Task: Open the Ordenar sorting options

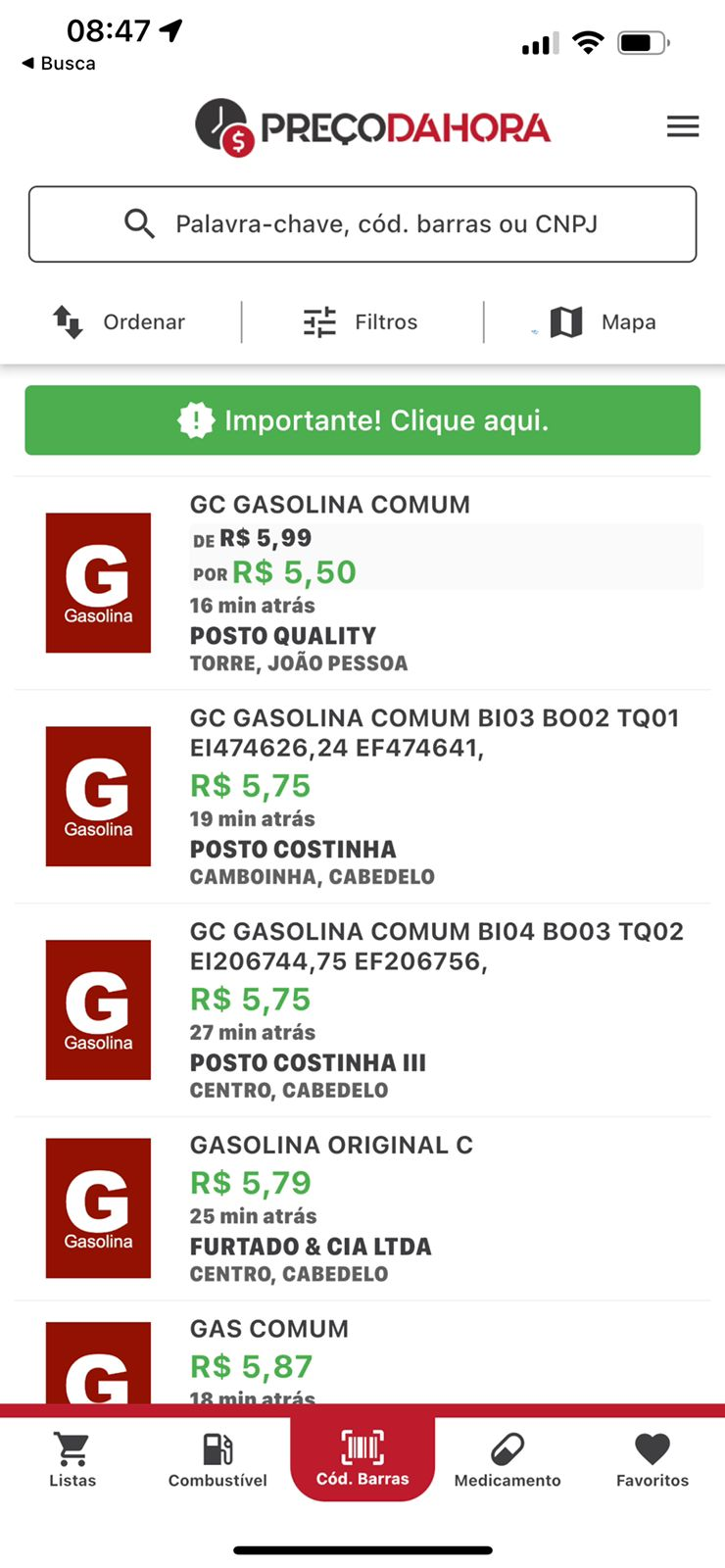Action: click(120, 320)
